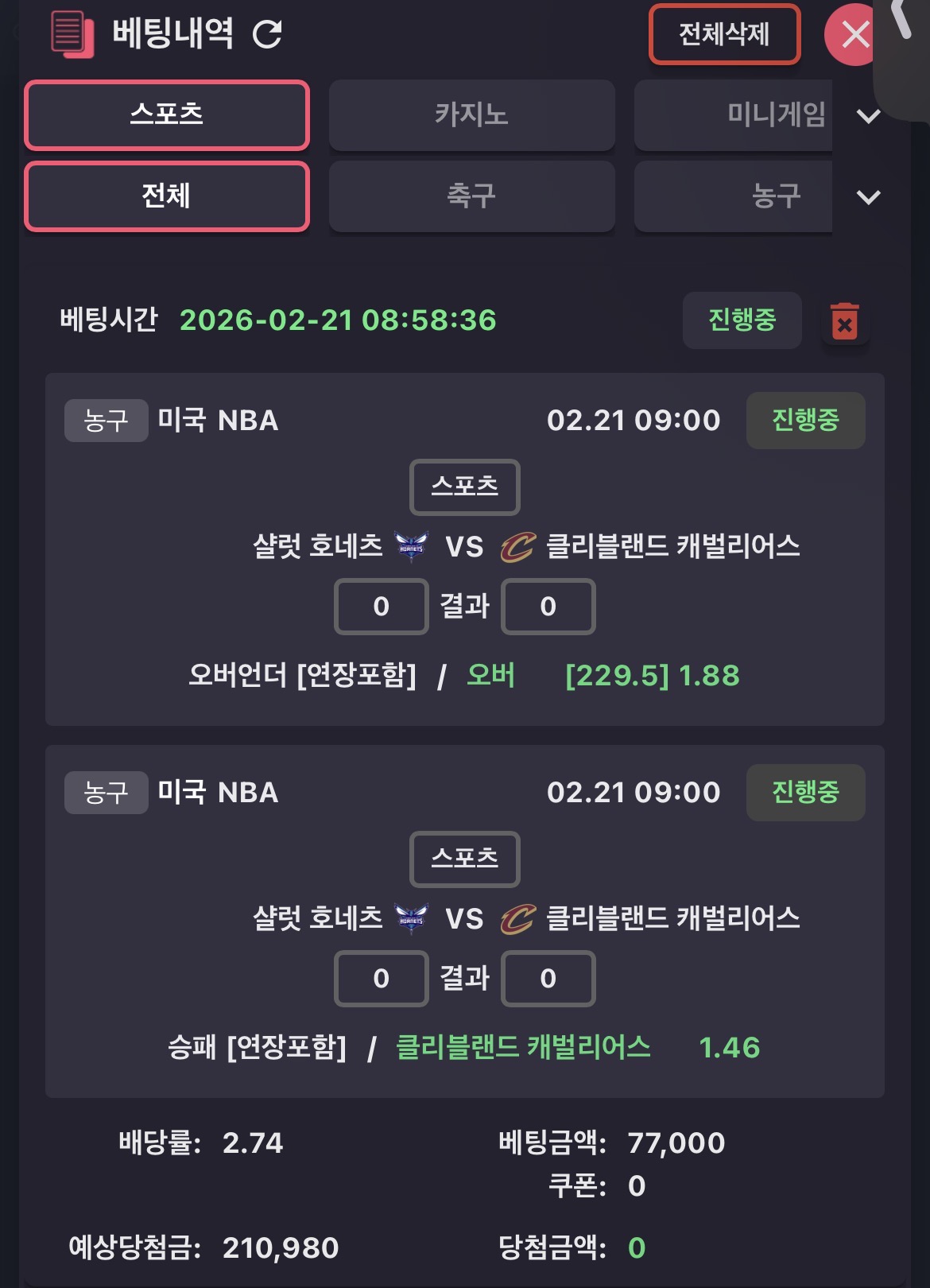Expand the sports filter chevron next to 농구

click(x=868, y=197)
